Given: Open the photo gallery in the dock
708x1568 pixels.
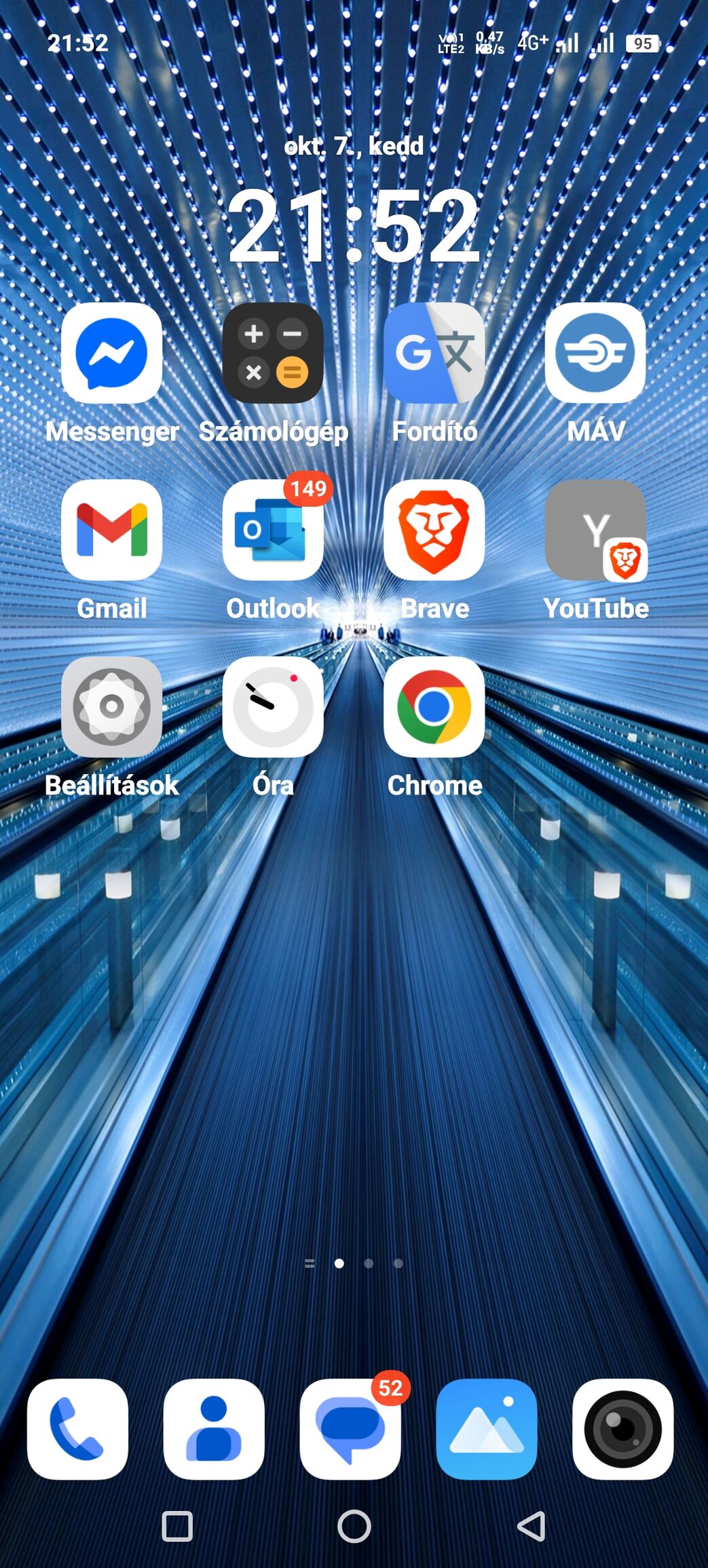Looking at the screenshot, I should [487, 1429].
